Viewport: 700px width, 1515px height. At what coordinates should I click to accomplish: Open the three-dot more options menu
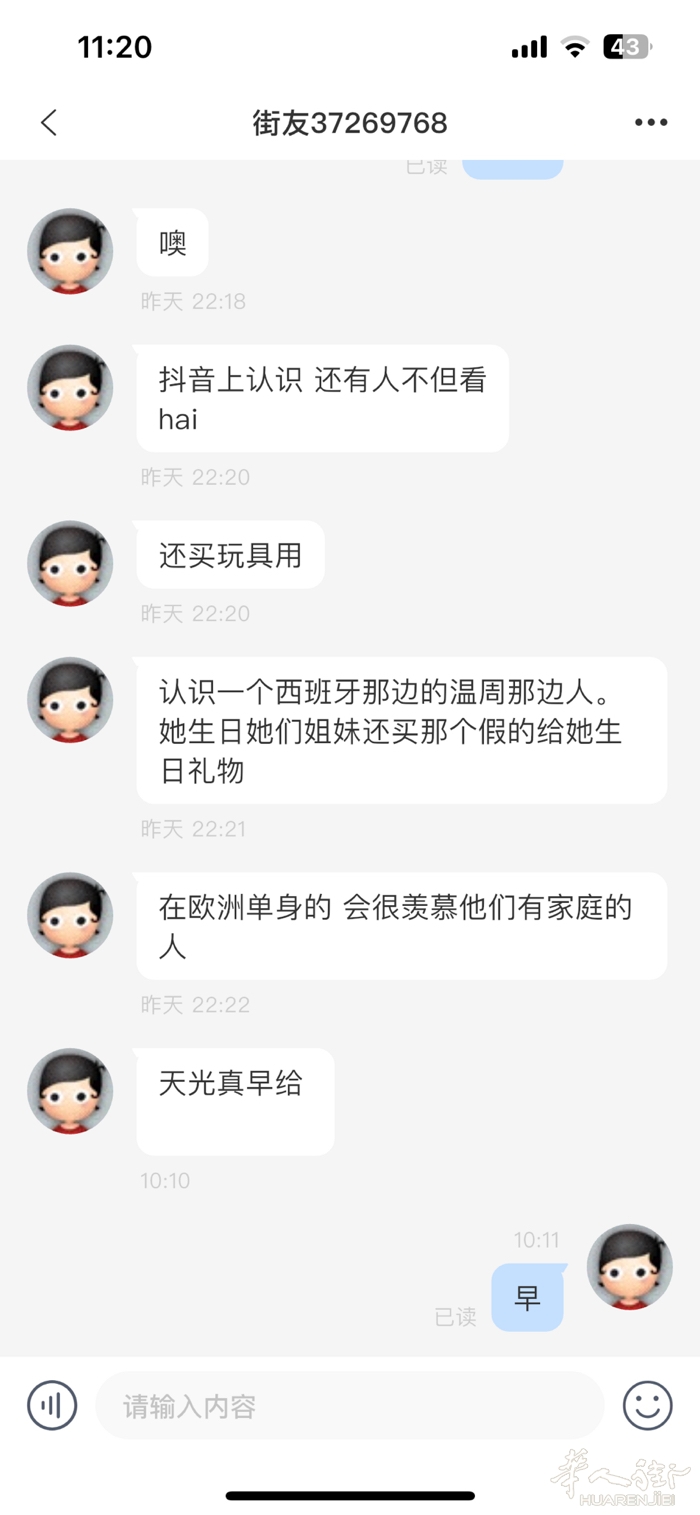[650, 123]
